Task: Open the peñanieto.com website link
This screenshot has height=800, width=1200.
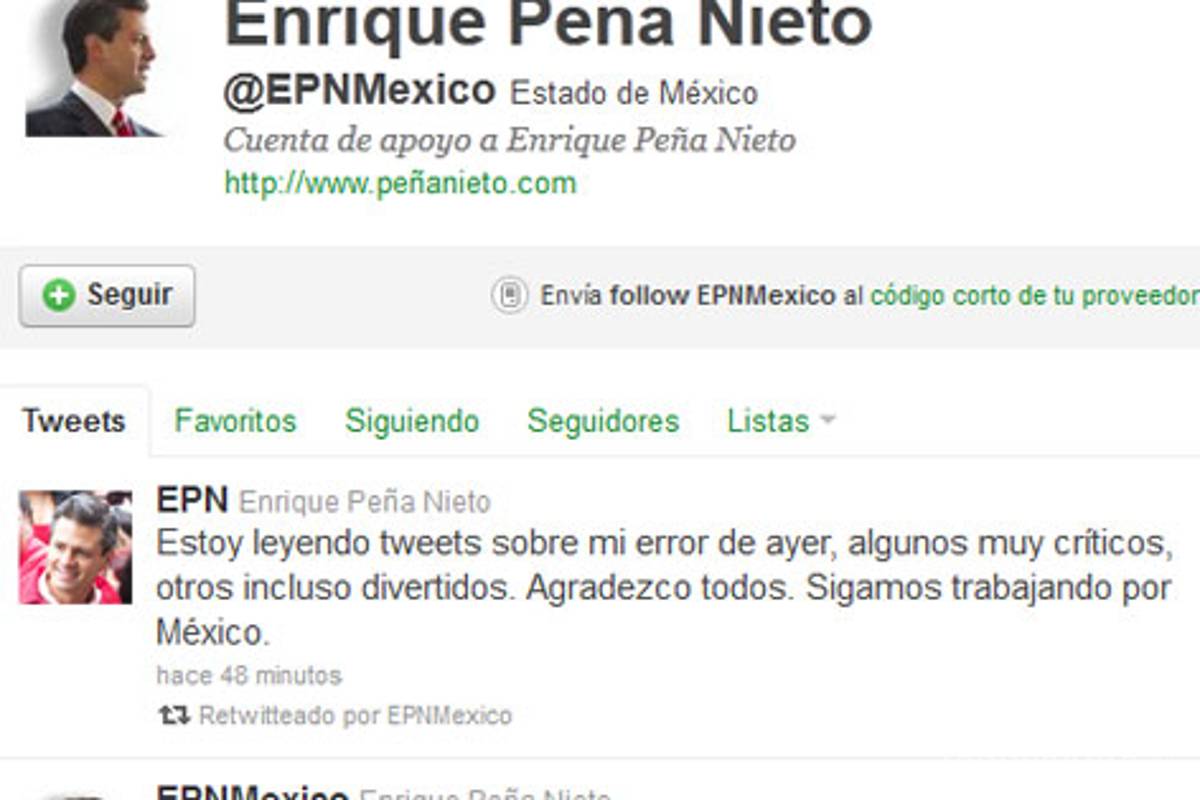Action: pyautogui.click(x=400, y=184)
